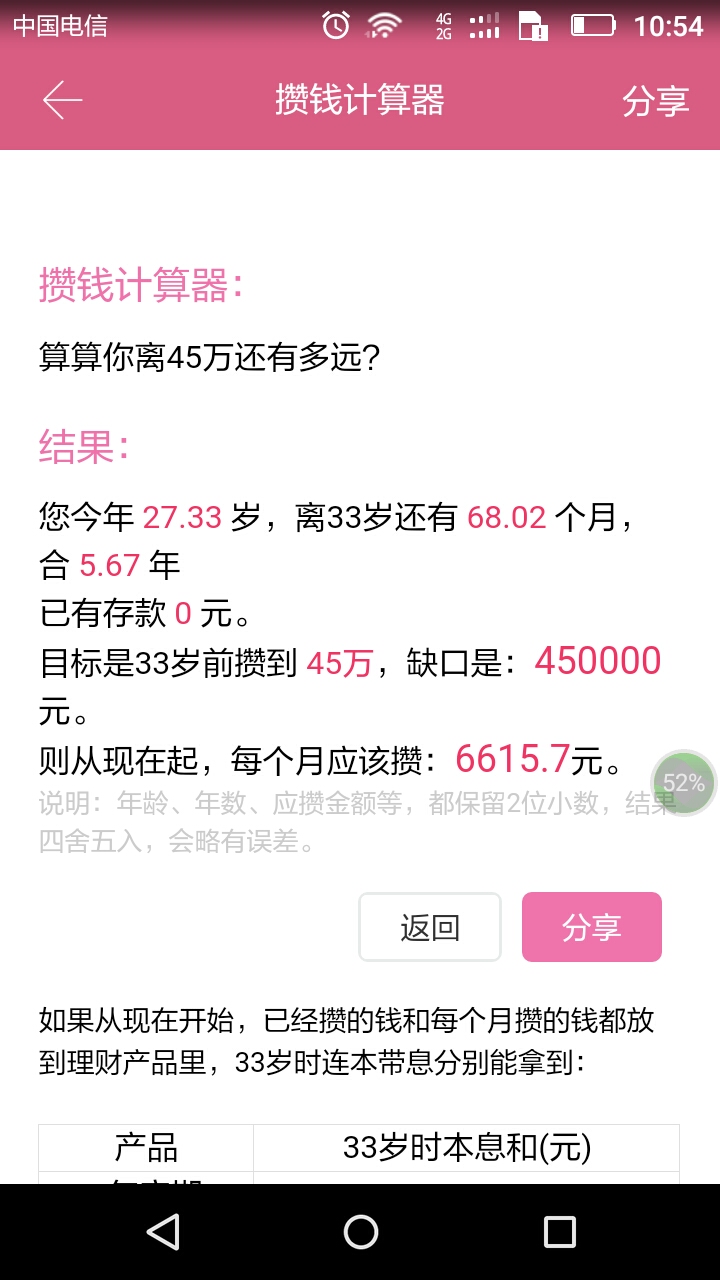Tap the pink 分享 button
Image resolution: width=720 pixels, height=1280 pixels.
point(592,927)
